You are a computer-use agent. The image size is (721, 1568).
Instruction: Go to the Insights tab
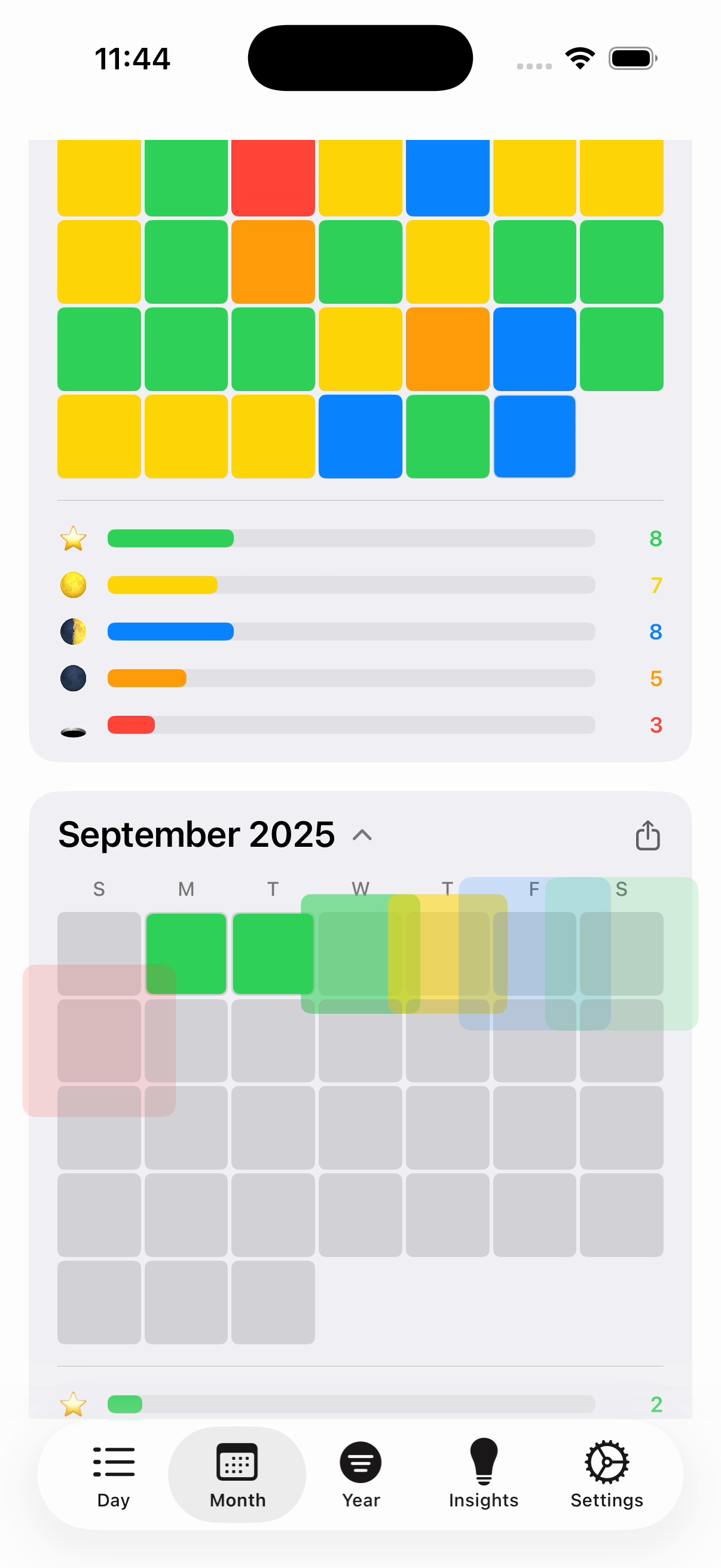click(484, 1474)
